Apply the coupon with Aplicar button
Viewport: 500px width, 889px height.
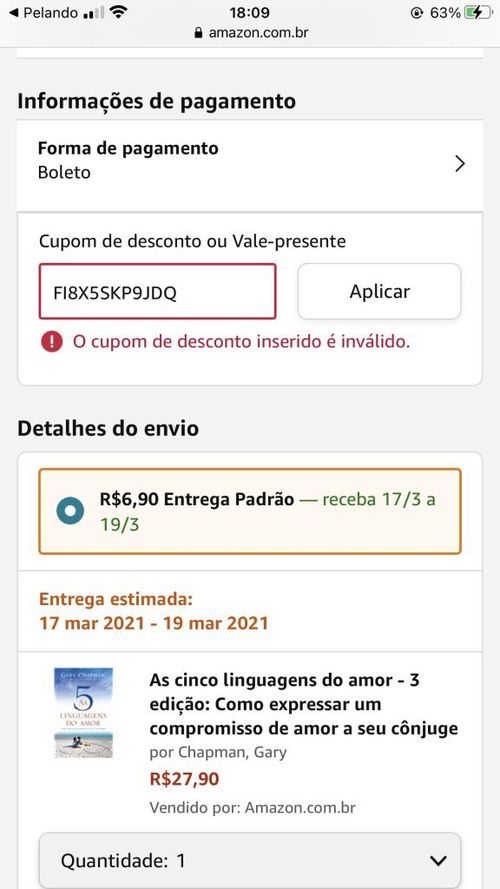point(379,291)
